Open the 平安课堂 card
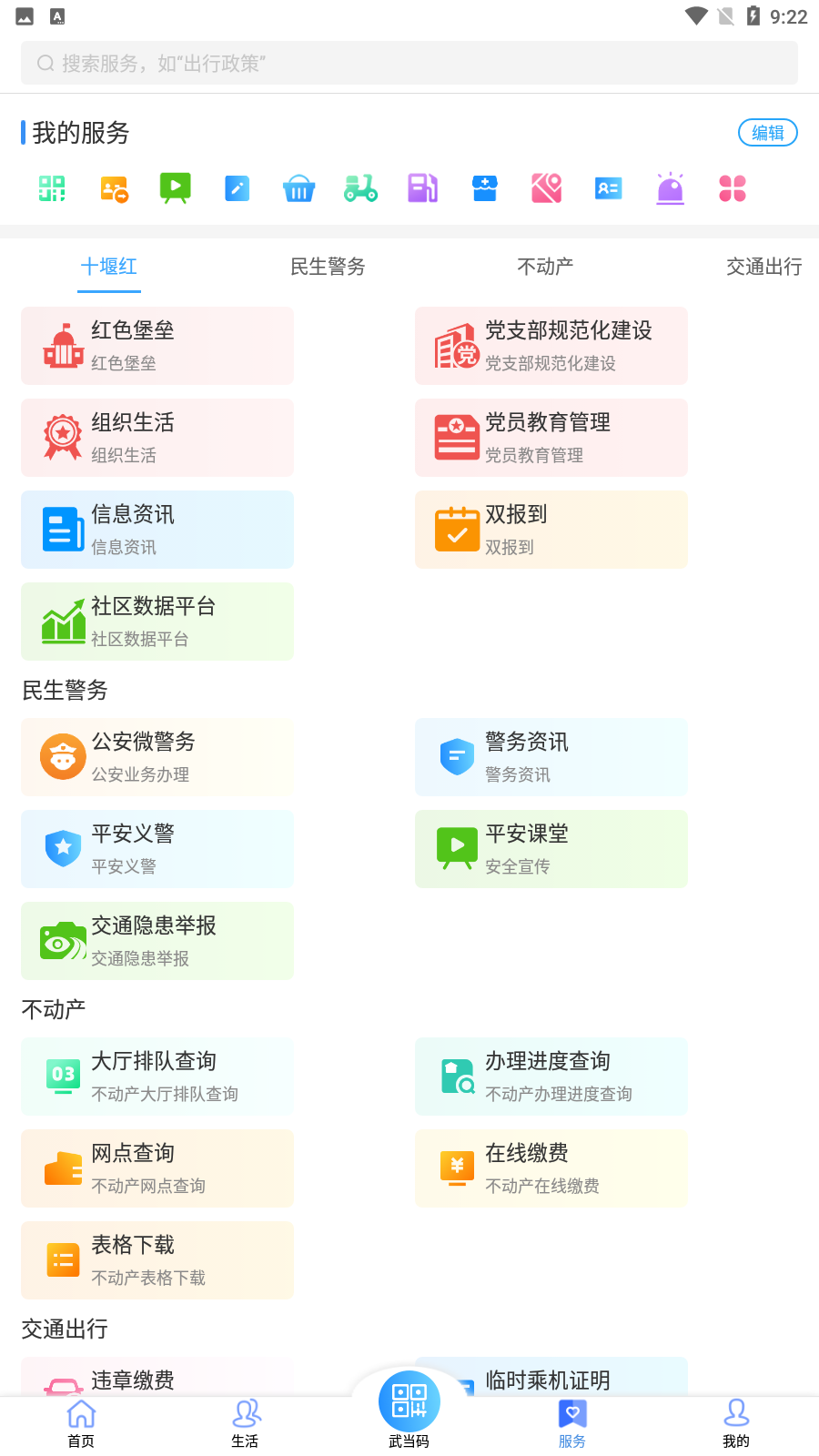 (551, 849)
